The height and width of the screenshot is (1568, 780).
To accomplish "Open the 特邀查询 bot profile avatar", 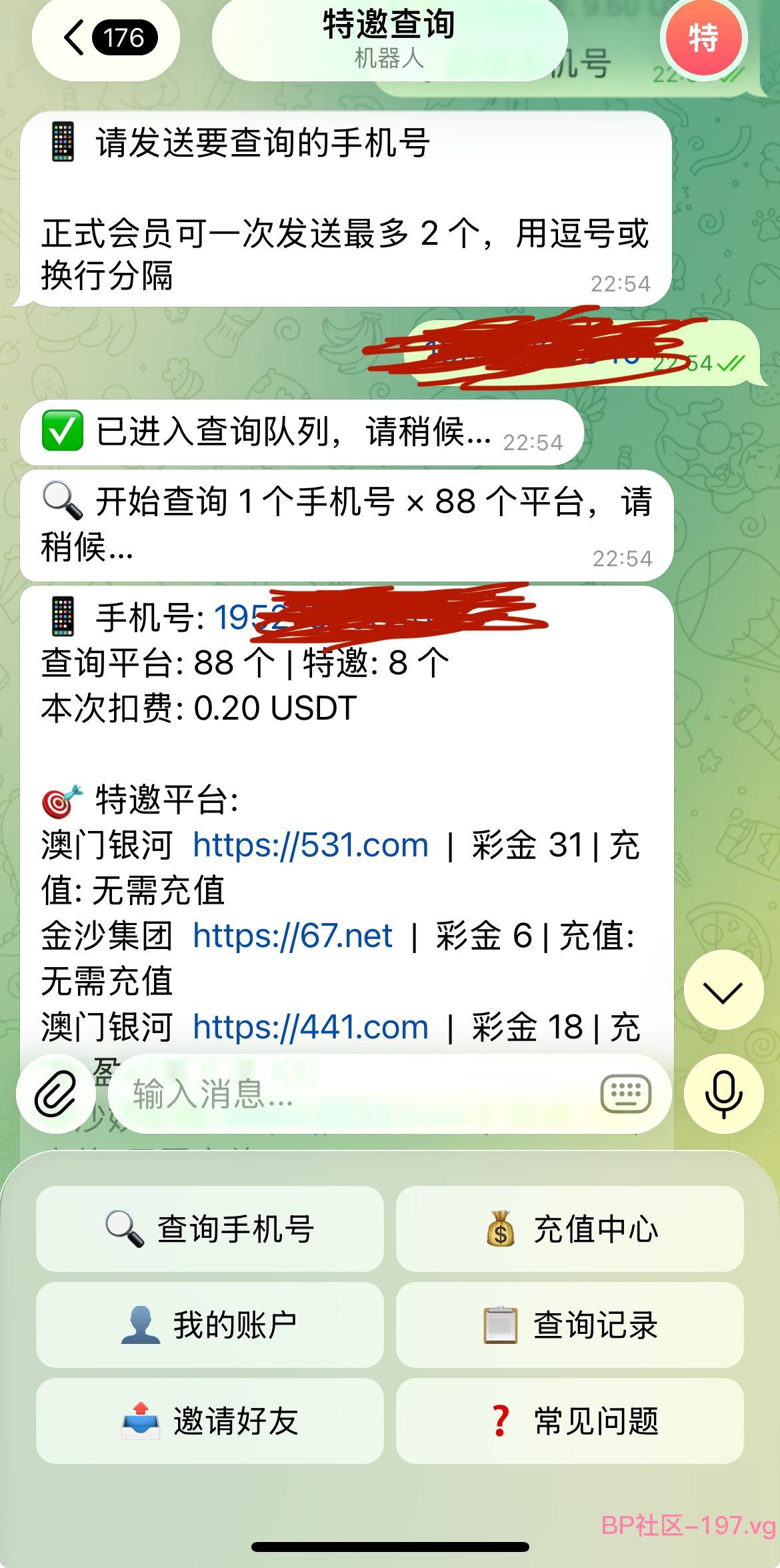I will pyautogui.click(x=703, y=37).
